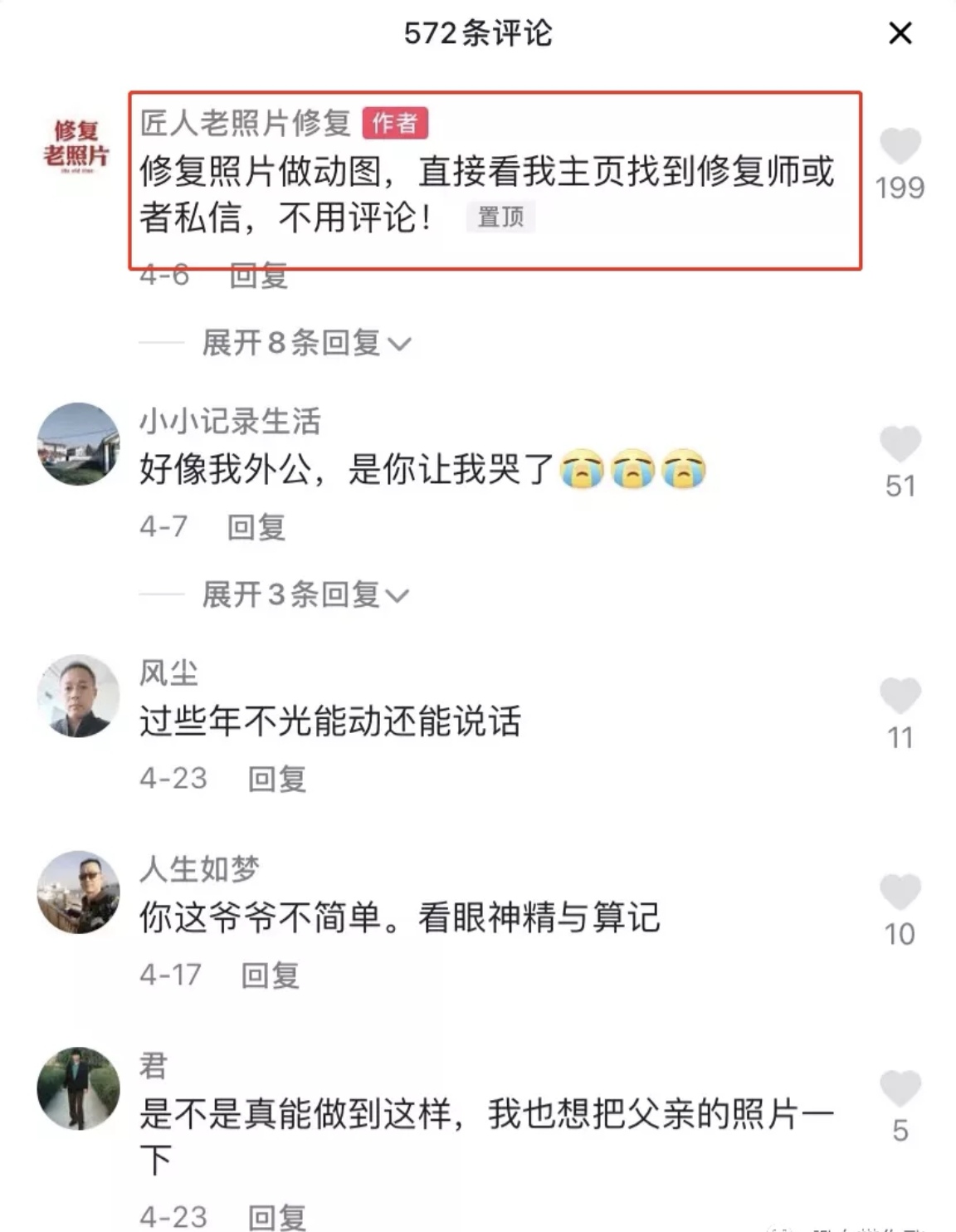The width and height of the screenshot is (956, 1232).
Task: Open the 修复老照片 author avatar
Action: tap(76, 146)
